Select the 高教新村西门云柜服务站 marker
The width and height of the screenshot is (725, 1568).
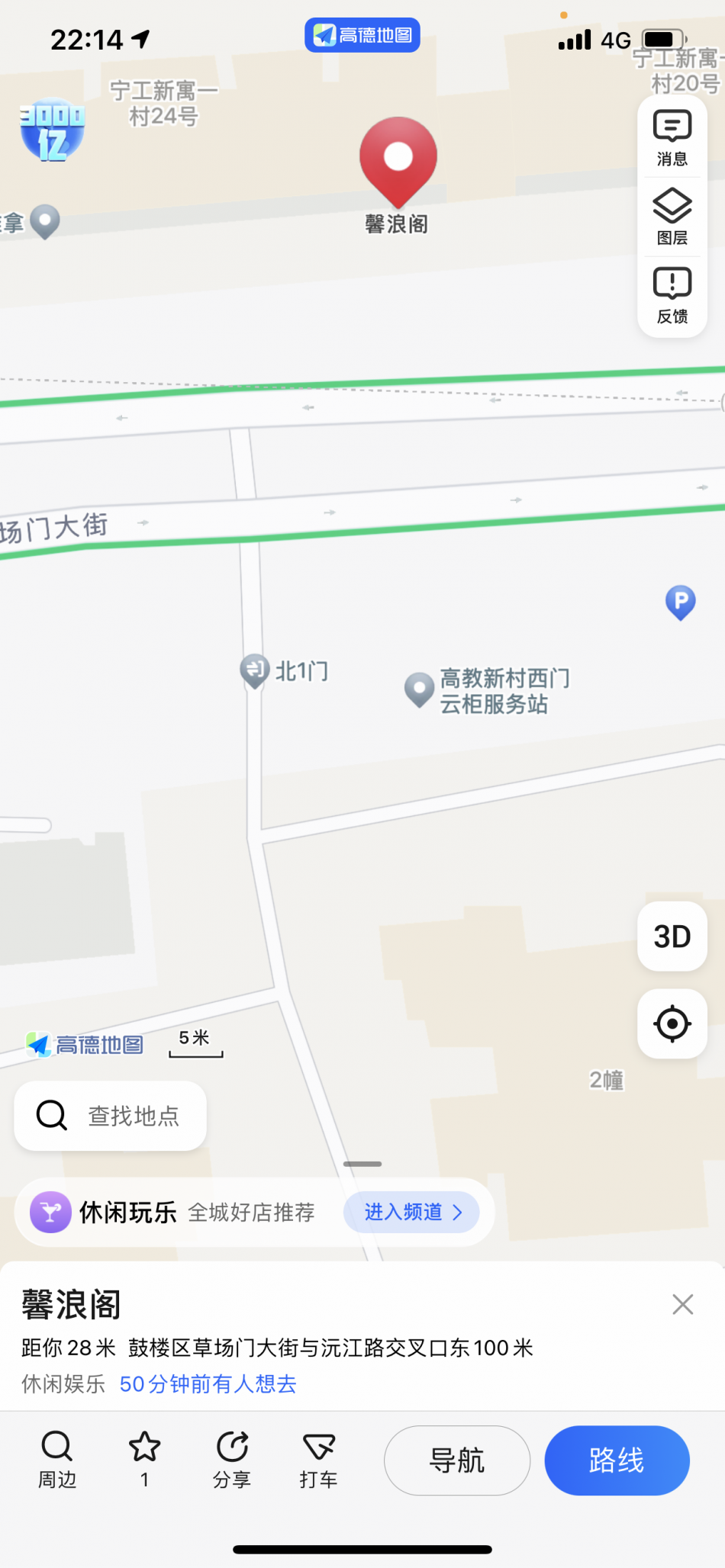(x=419, y=689)
